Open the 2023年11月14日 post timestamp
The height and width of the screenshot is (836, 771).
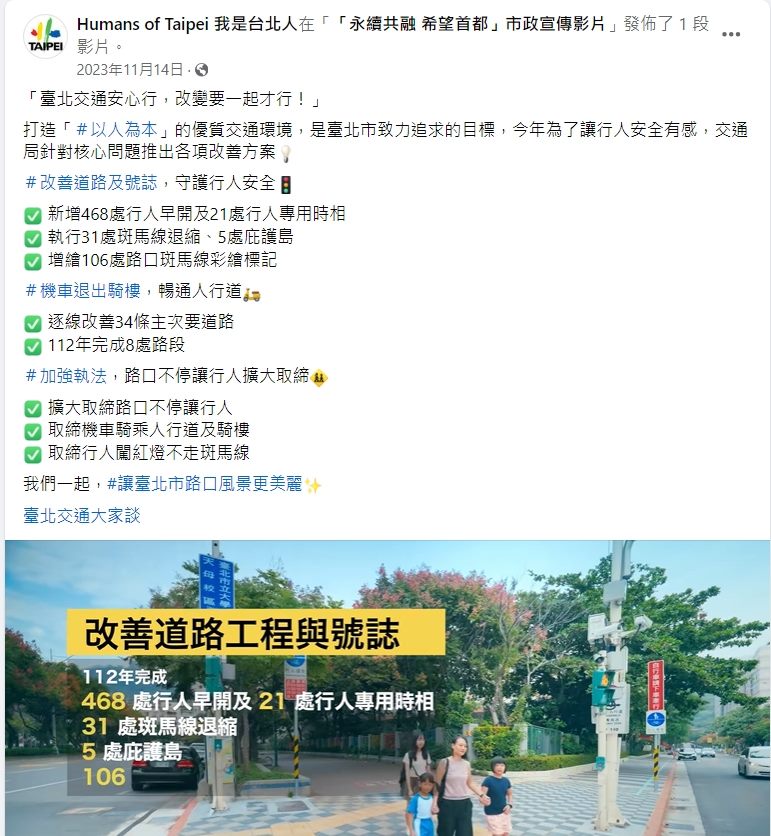pyautogui.click(x=130, y=70)
